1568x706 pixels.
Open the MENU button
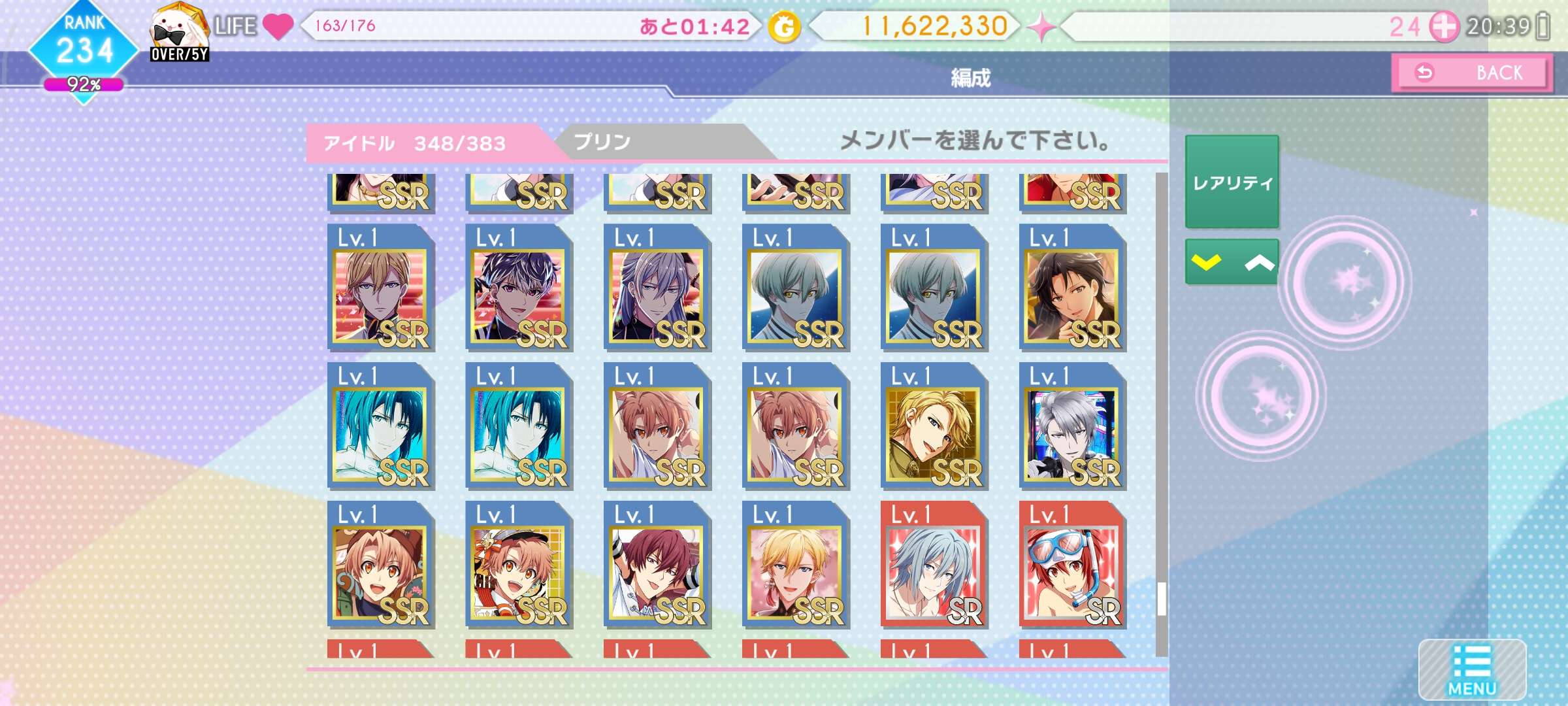[x=1471, y=670]
